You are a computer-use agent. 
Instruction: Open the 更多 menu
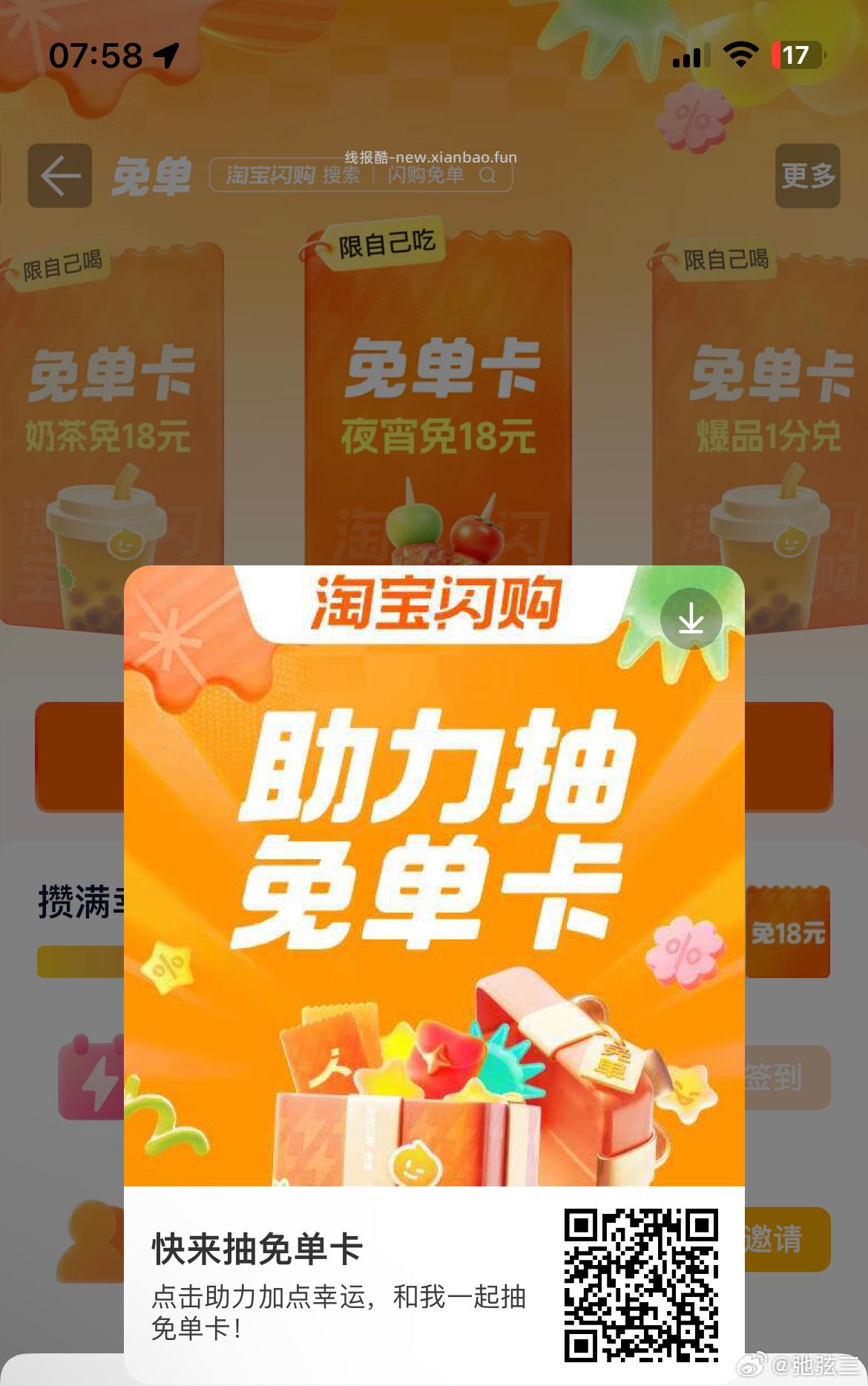click(x=807, y=176)
